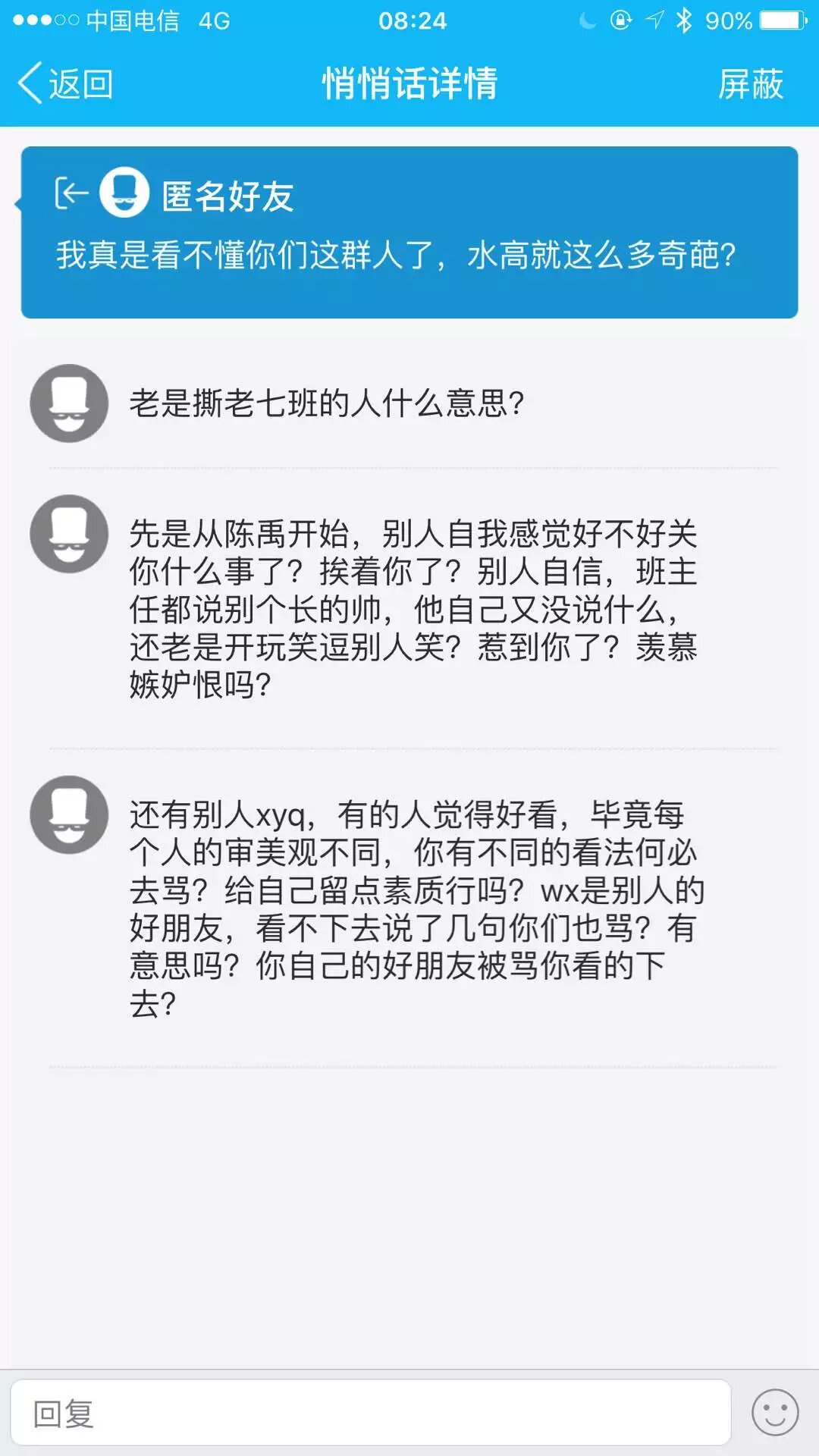The image size is (819, 1456).
Task: Go back with the 返回 button
Action: click(x=65, y=83)
